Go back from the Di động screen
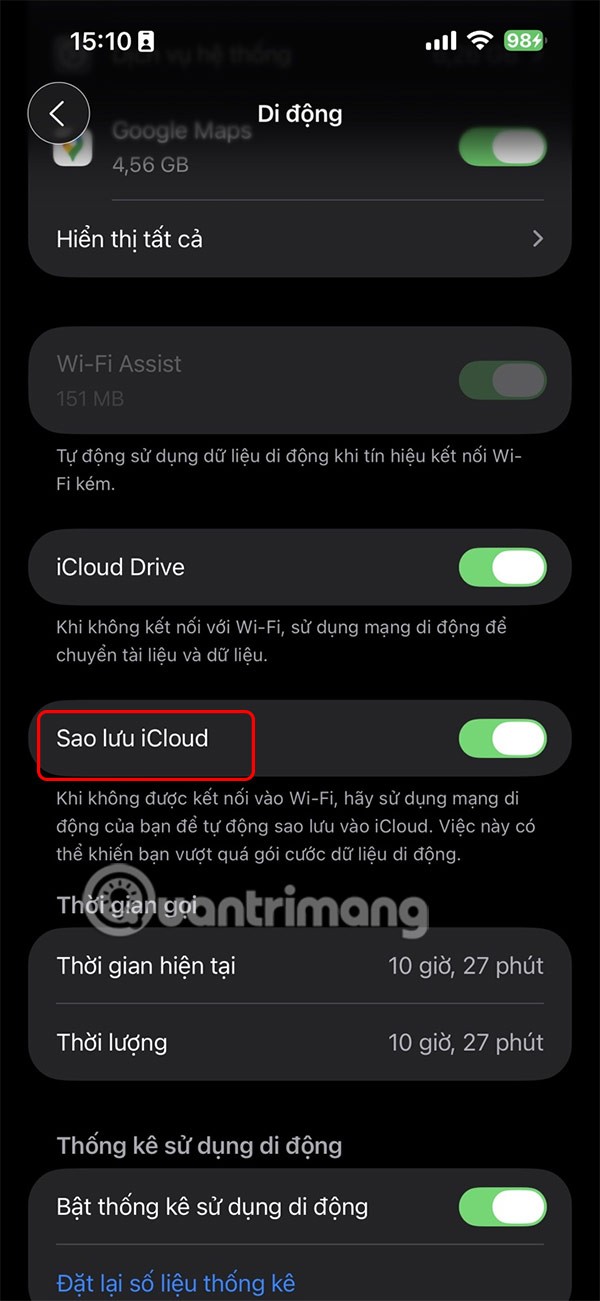This screenshot has width=600, height=1301. point(58,114)
